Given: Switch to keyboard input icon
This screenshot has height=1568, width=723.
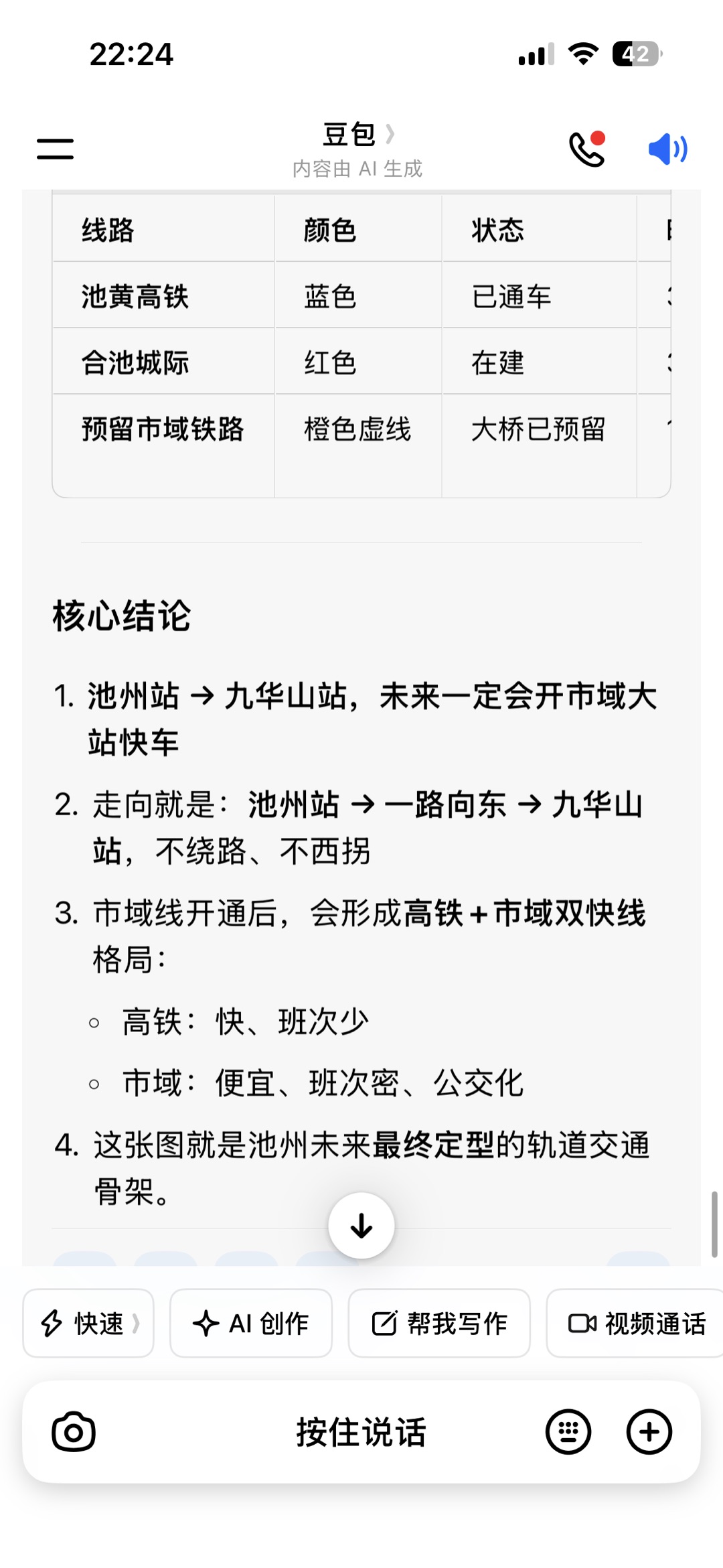Looking at the screenshot, I should click(x=568, y=1432).
